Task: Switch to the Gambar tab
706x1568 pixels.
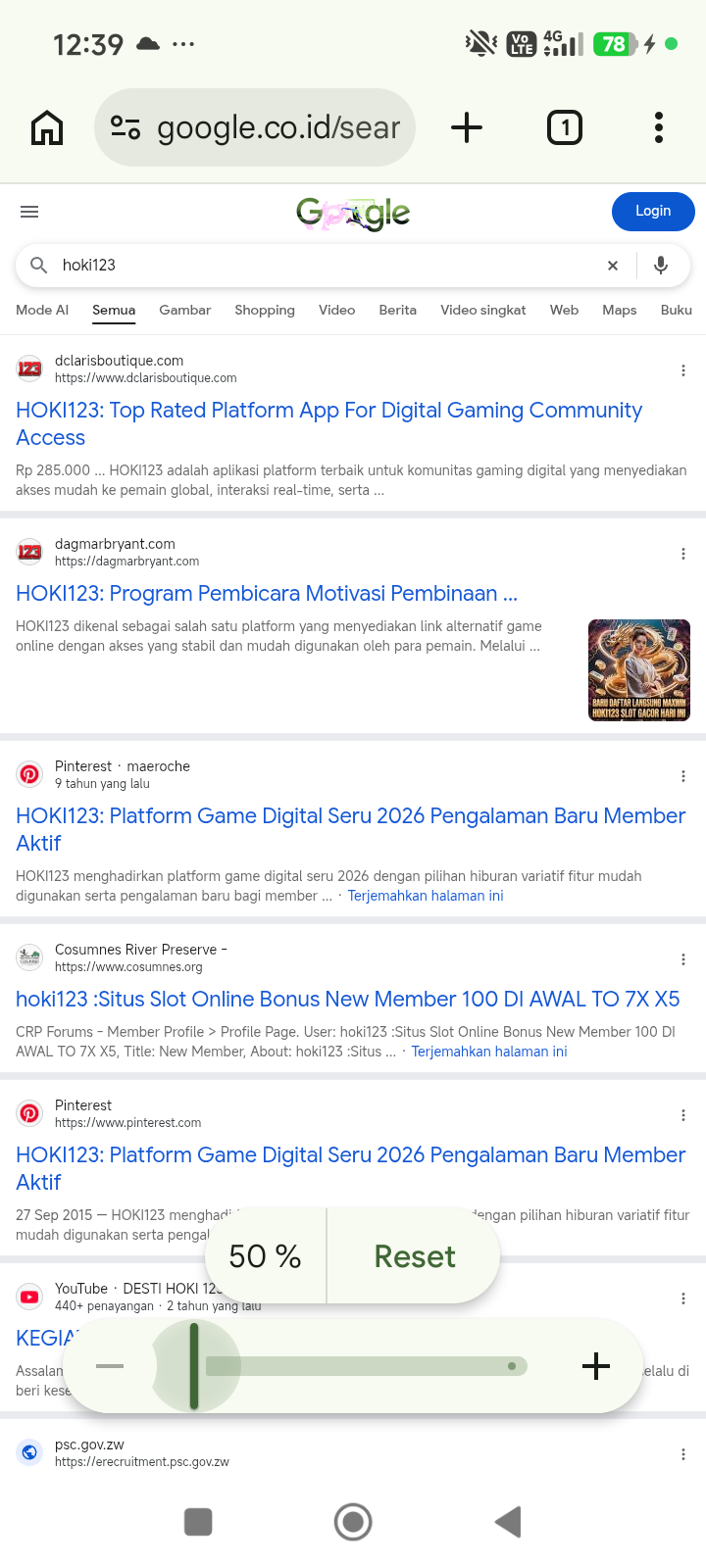Action: (184, 310)
